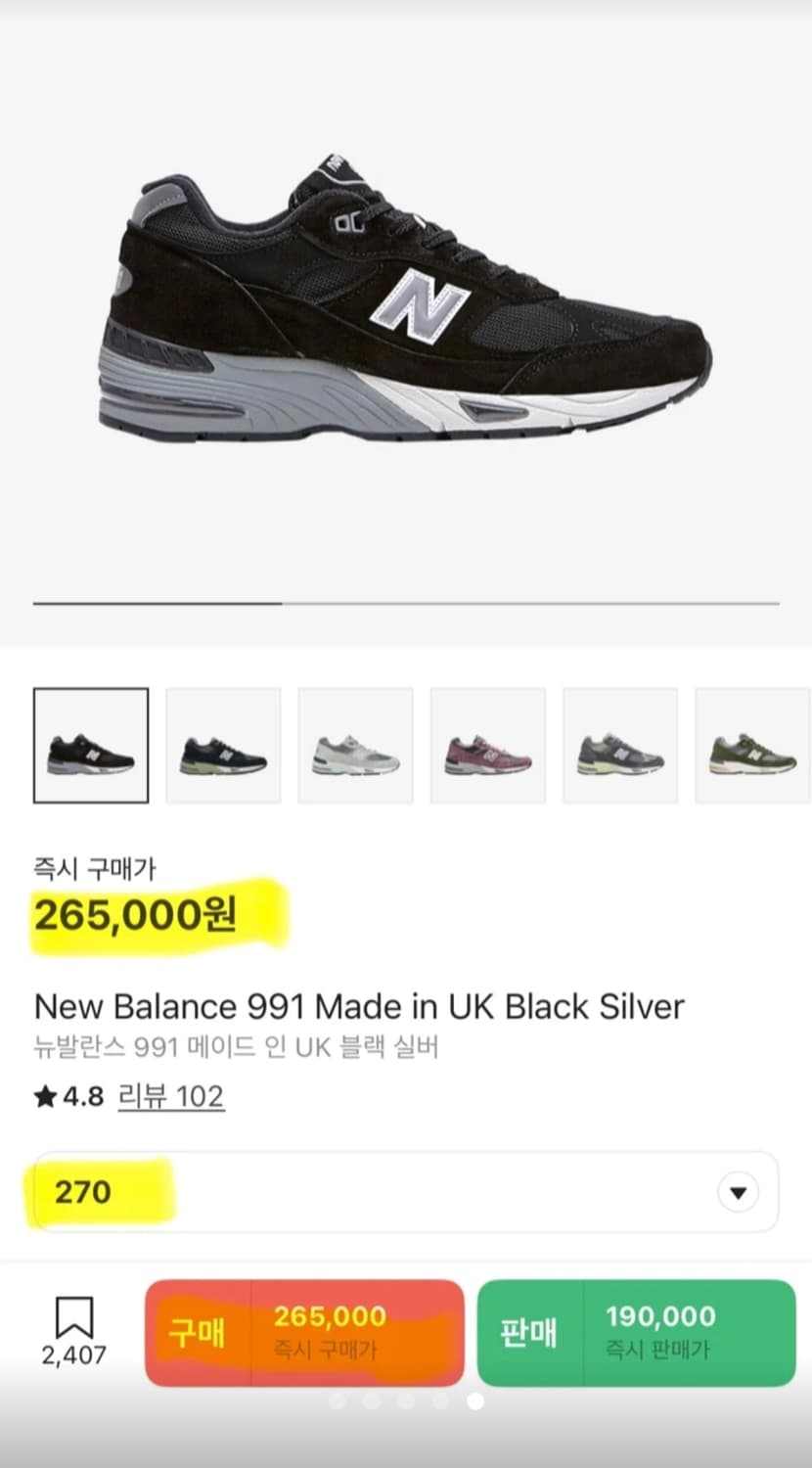Select the navy 991 colorway thumbnail

[222, 745]
